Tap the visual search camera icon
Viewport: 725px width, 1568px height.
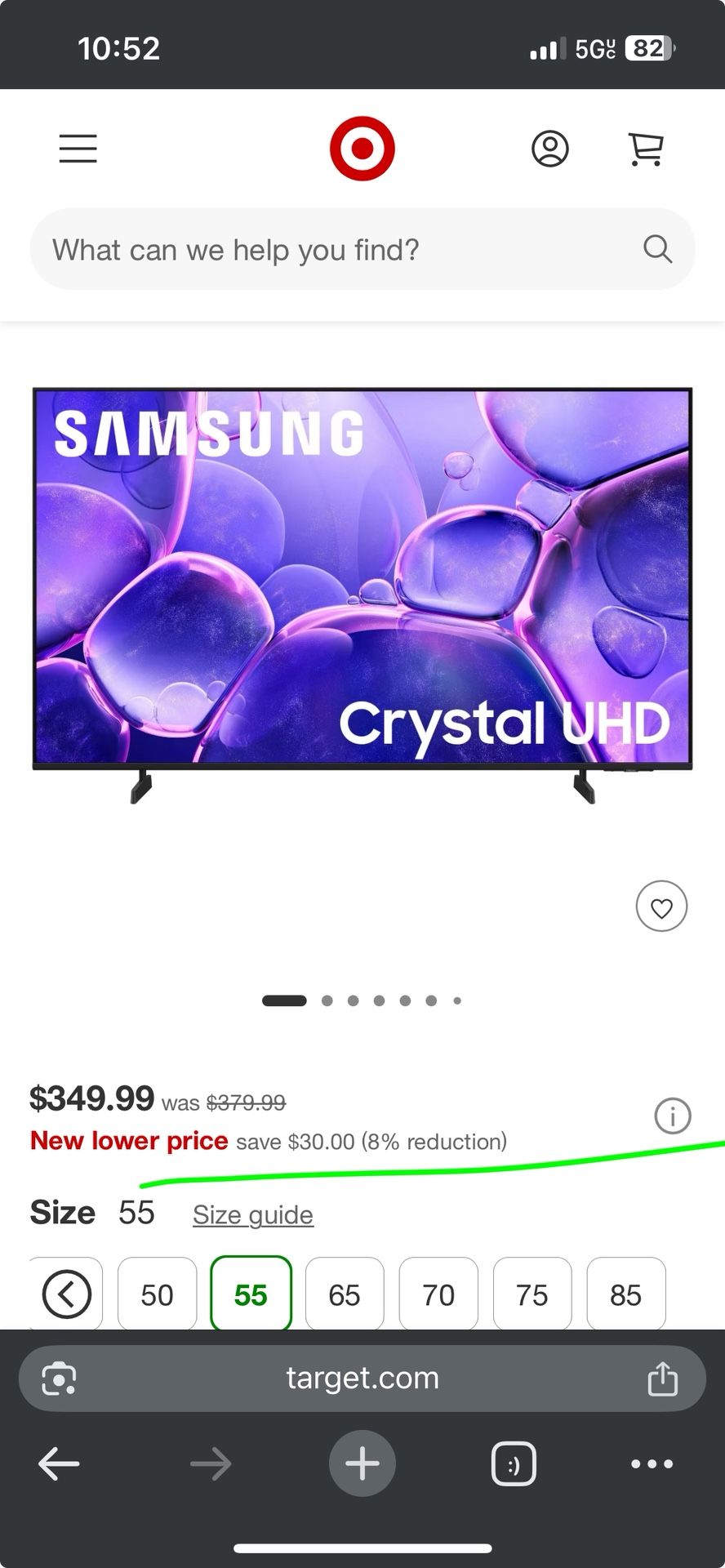pyautogui.click(x=54, y=1378)
